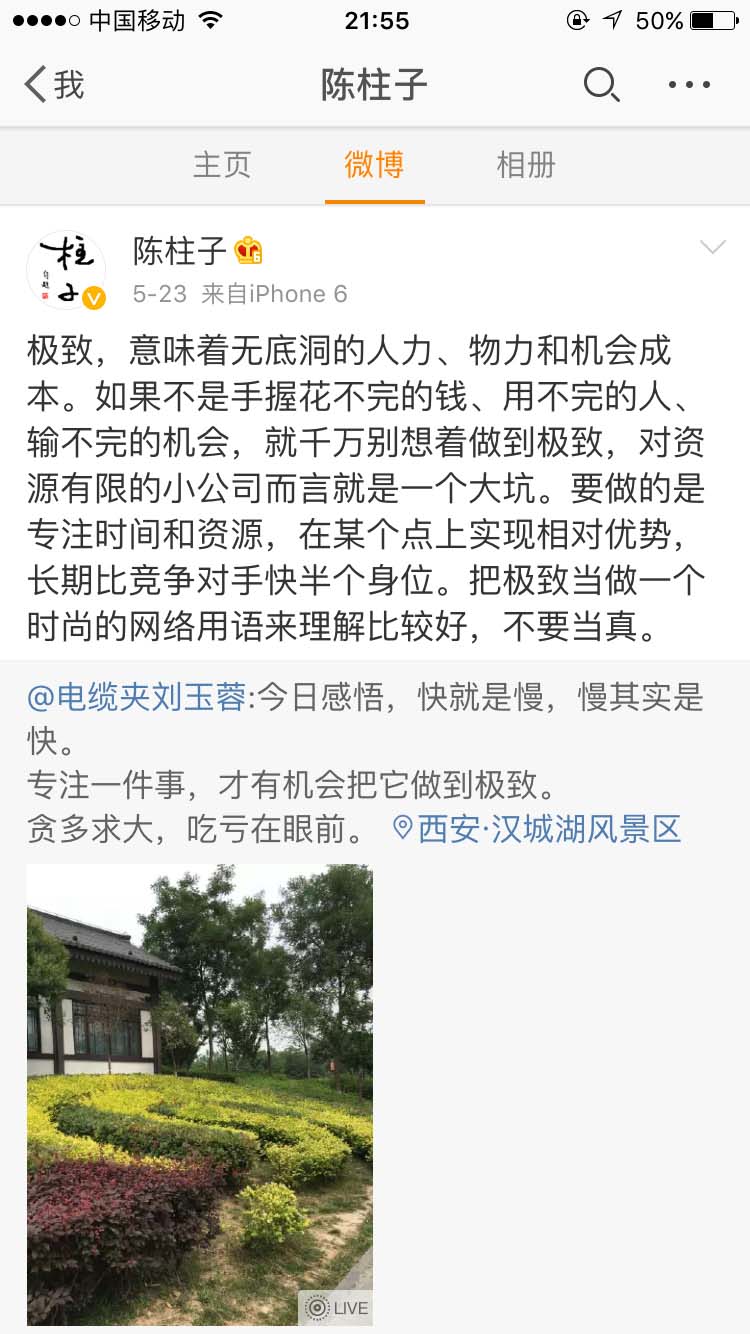Switch to the 相册 tab
Viewport: 750px width, 1334px height.
point(524,165)
